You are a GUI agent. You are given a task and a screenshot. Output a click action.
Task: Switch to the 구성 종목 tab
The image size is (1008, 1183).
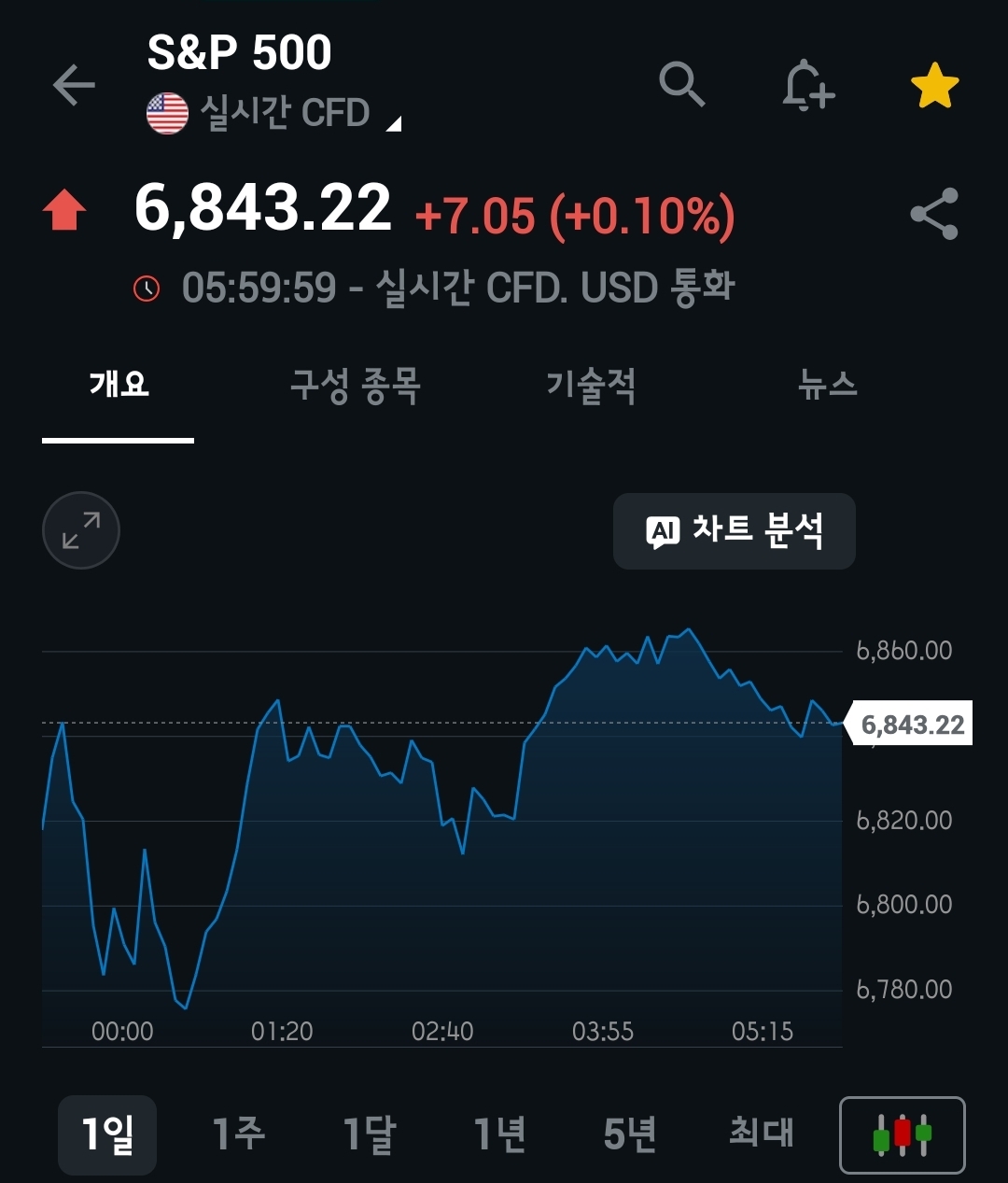click(356, 385)
